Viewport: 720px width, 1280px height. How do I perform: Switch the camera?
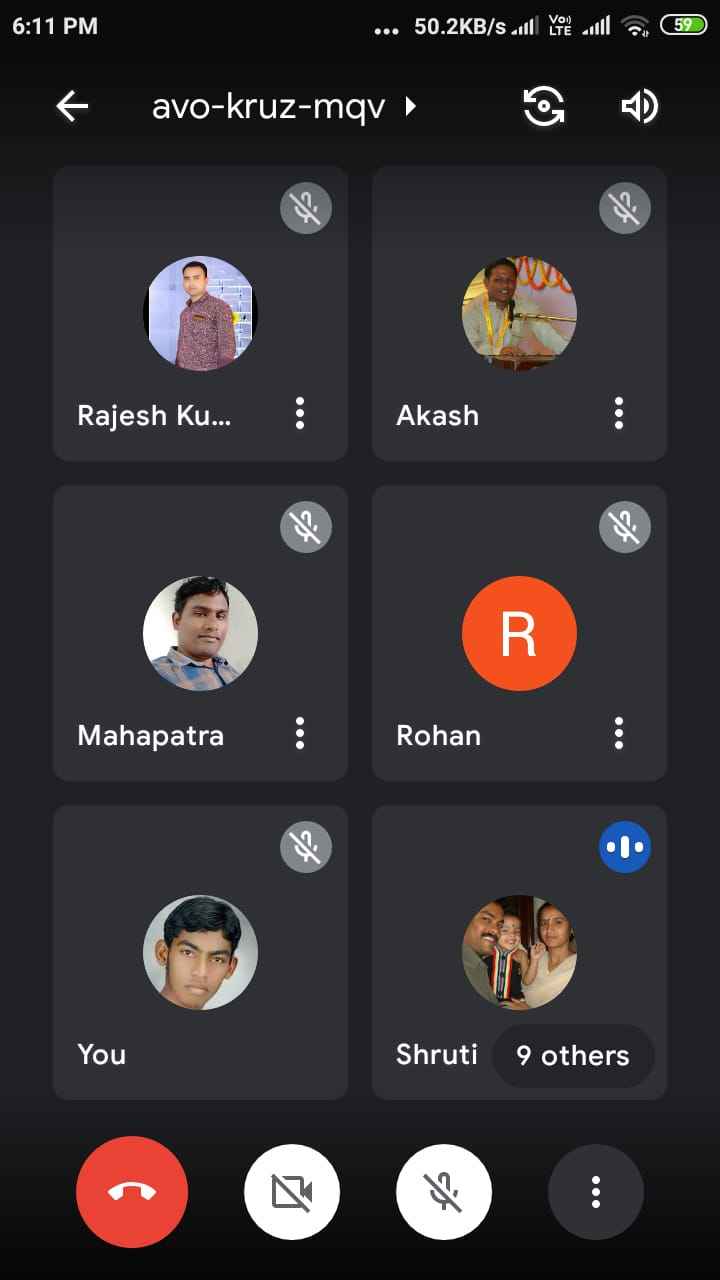(x=544, y=106)
